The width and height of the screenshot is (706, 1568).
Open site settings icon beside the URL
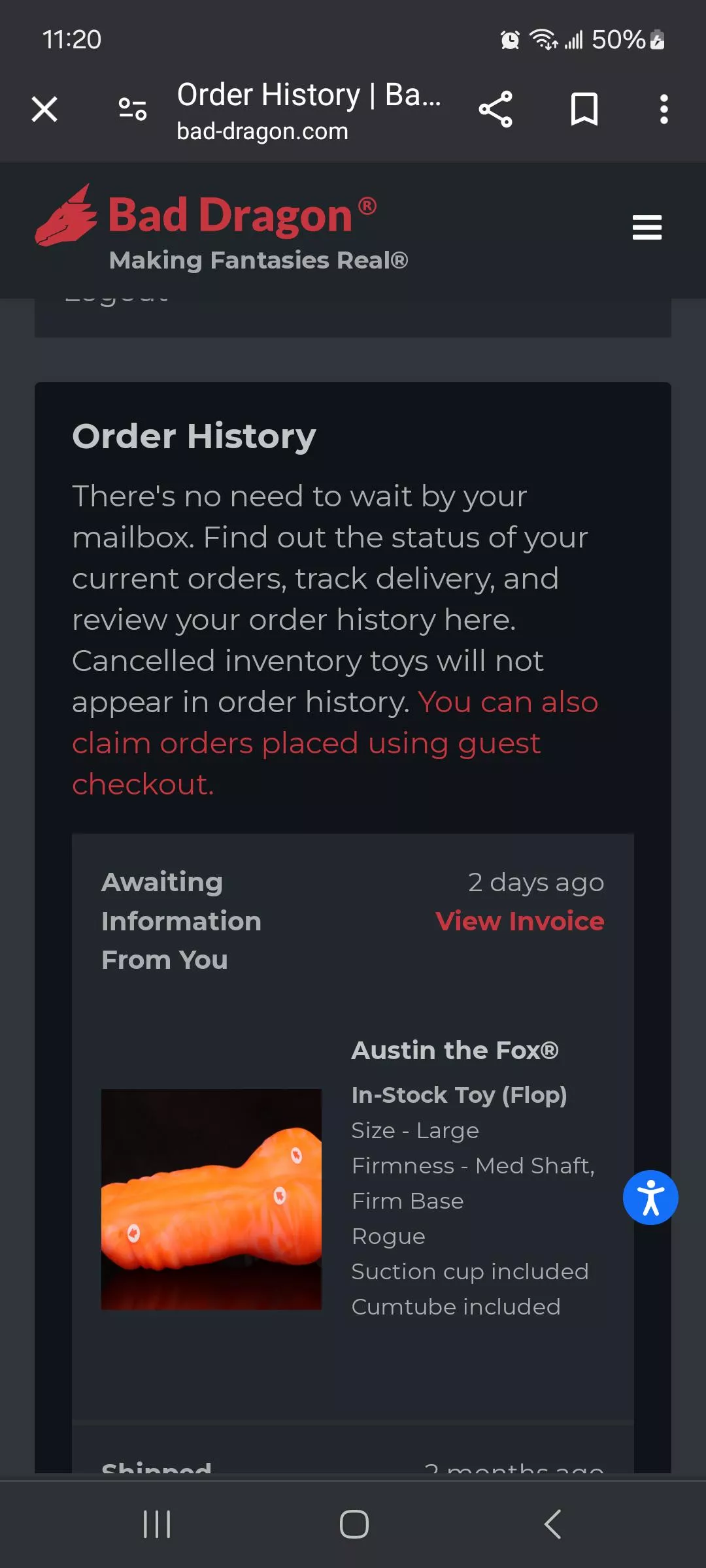(x=132, y=109)
